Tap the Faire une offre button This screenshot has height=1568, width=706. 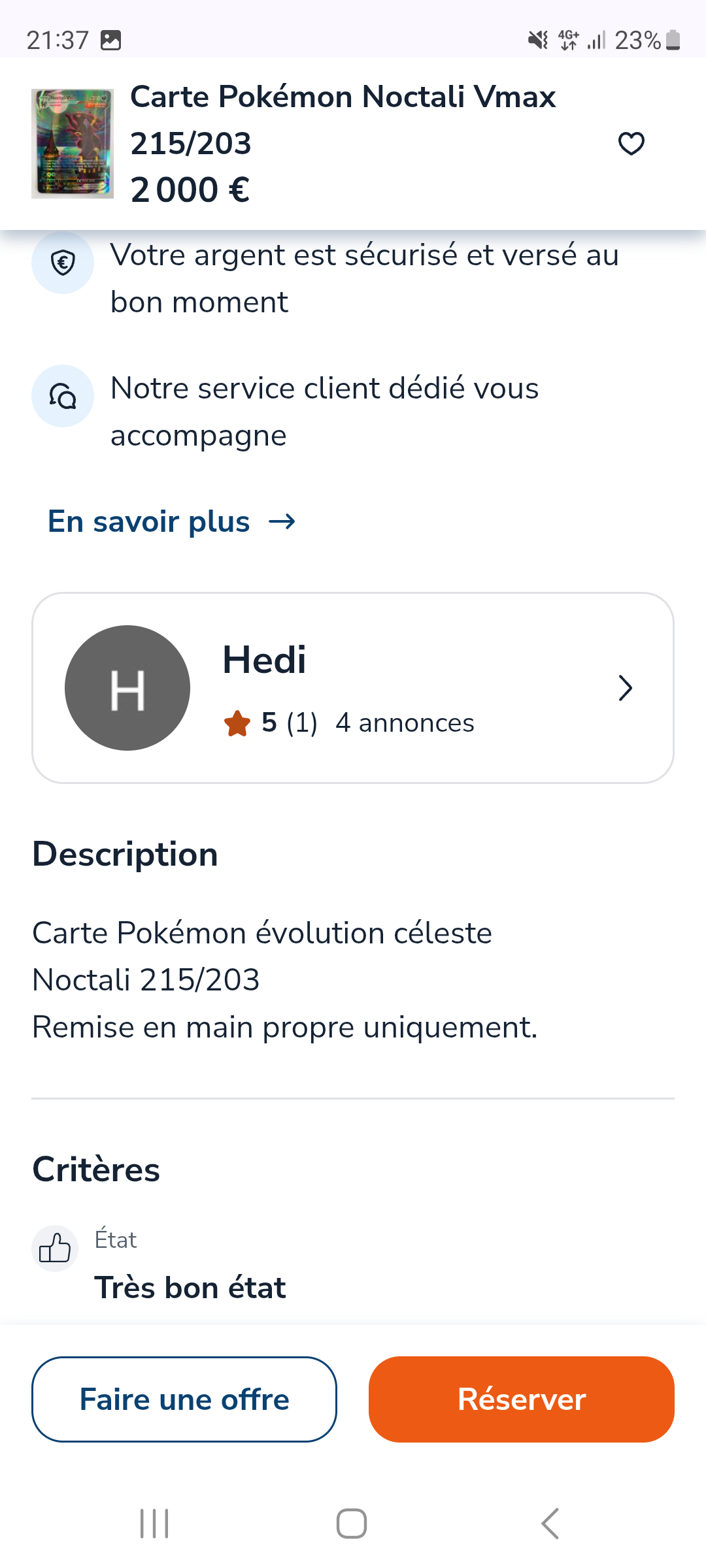point(184,1399)
